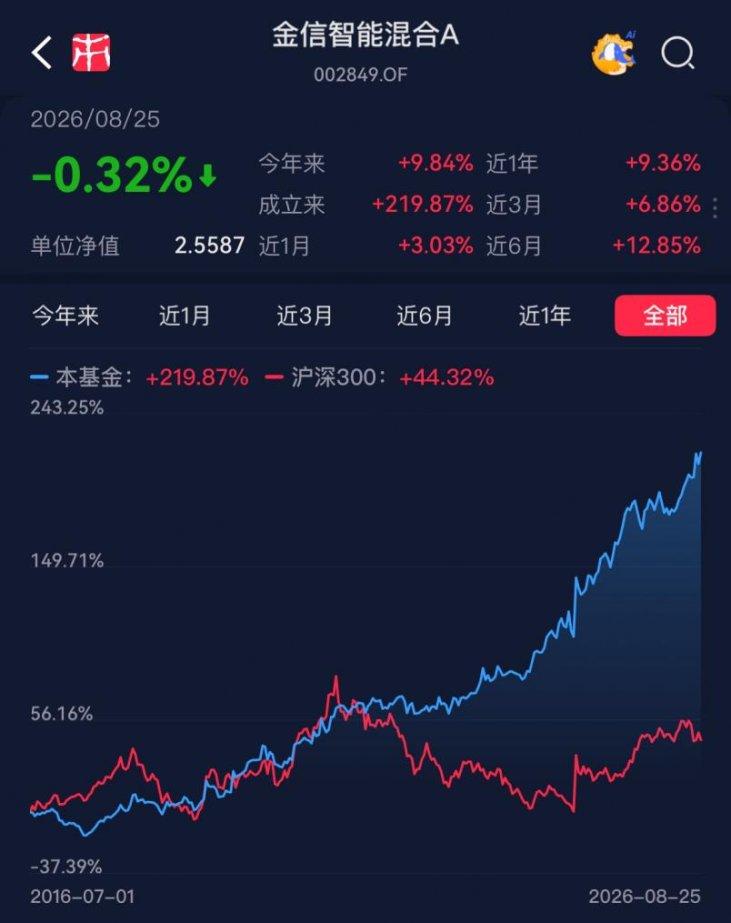Select the 全部 chart range
Screen dimensions: 731x923
coord(665,316)
